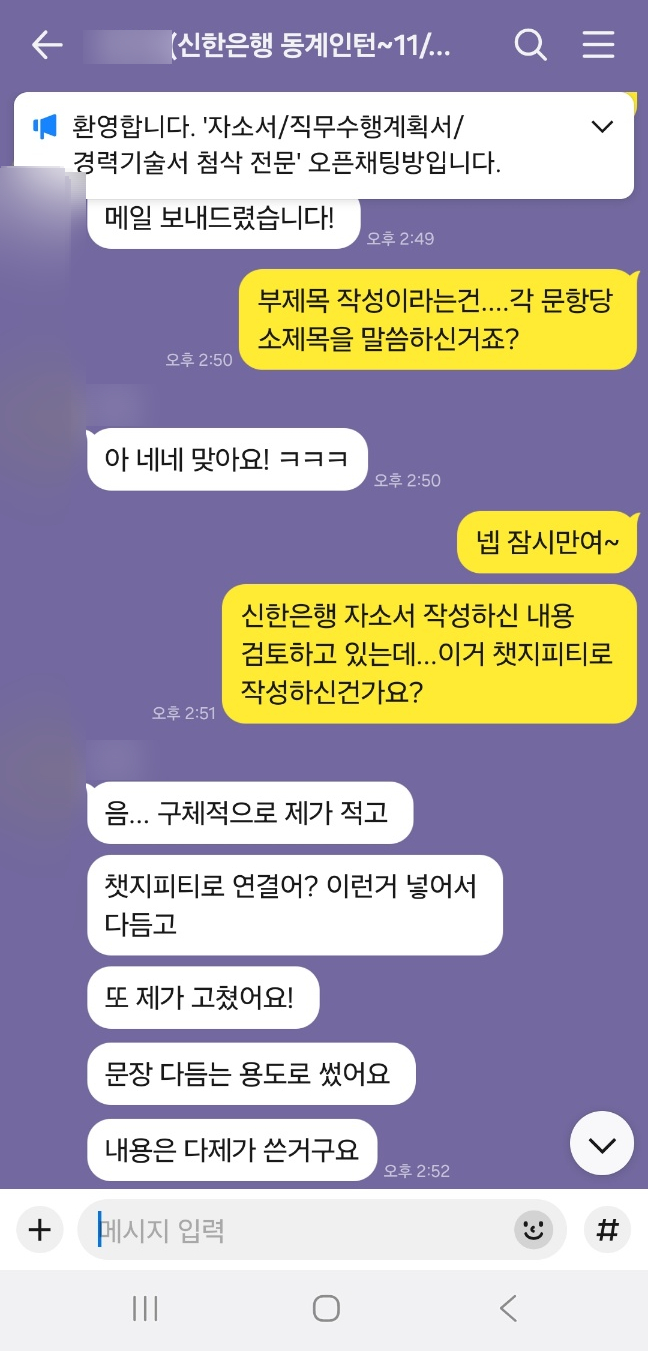Open recent apps in navigation bar
The height and width of the screenshot is (1351, 648).
click(146, 1308)
